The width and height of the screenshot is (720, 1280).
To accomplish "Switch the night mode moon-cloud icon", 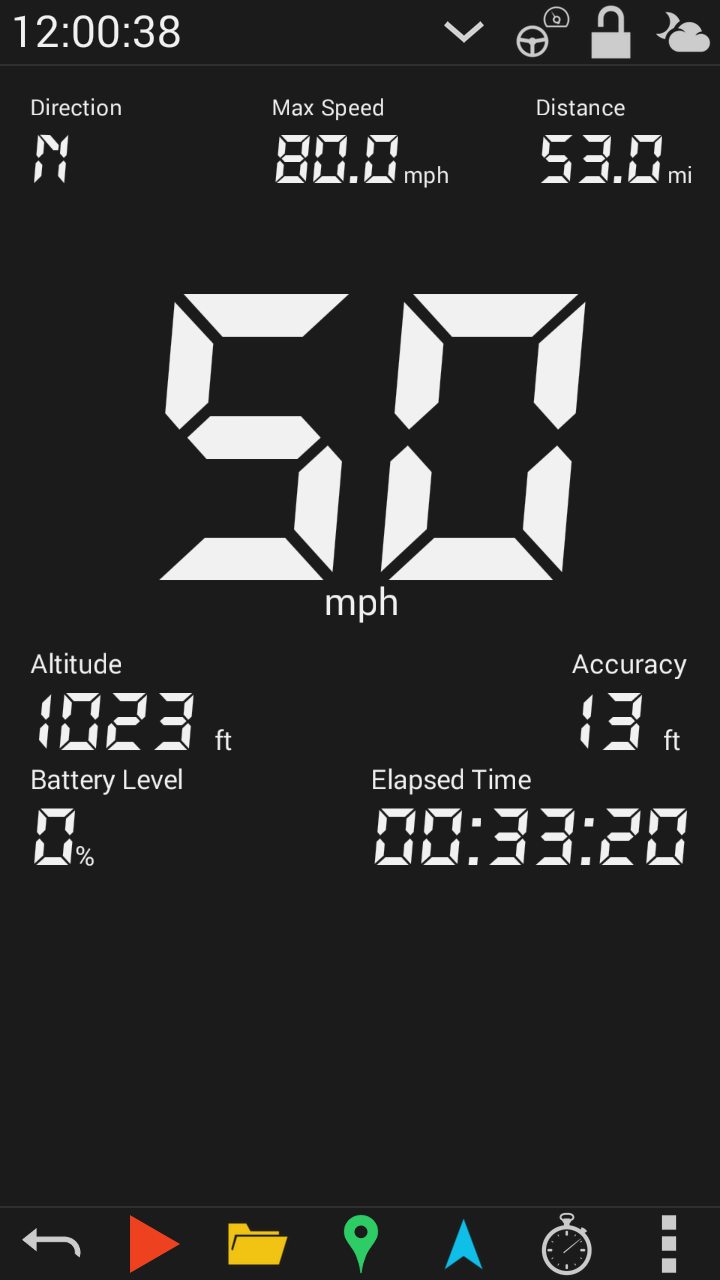I will point(683,32).
